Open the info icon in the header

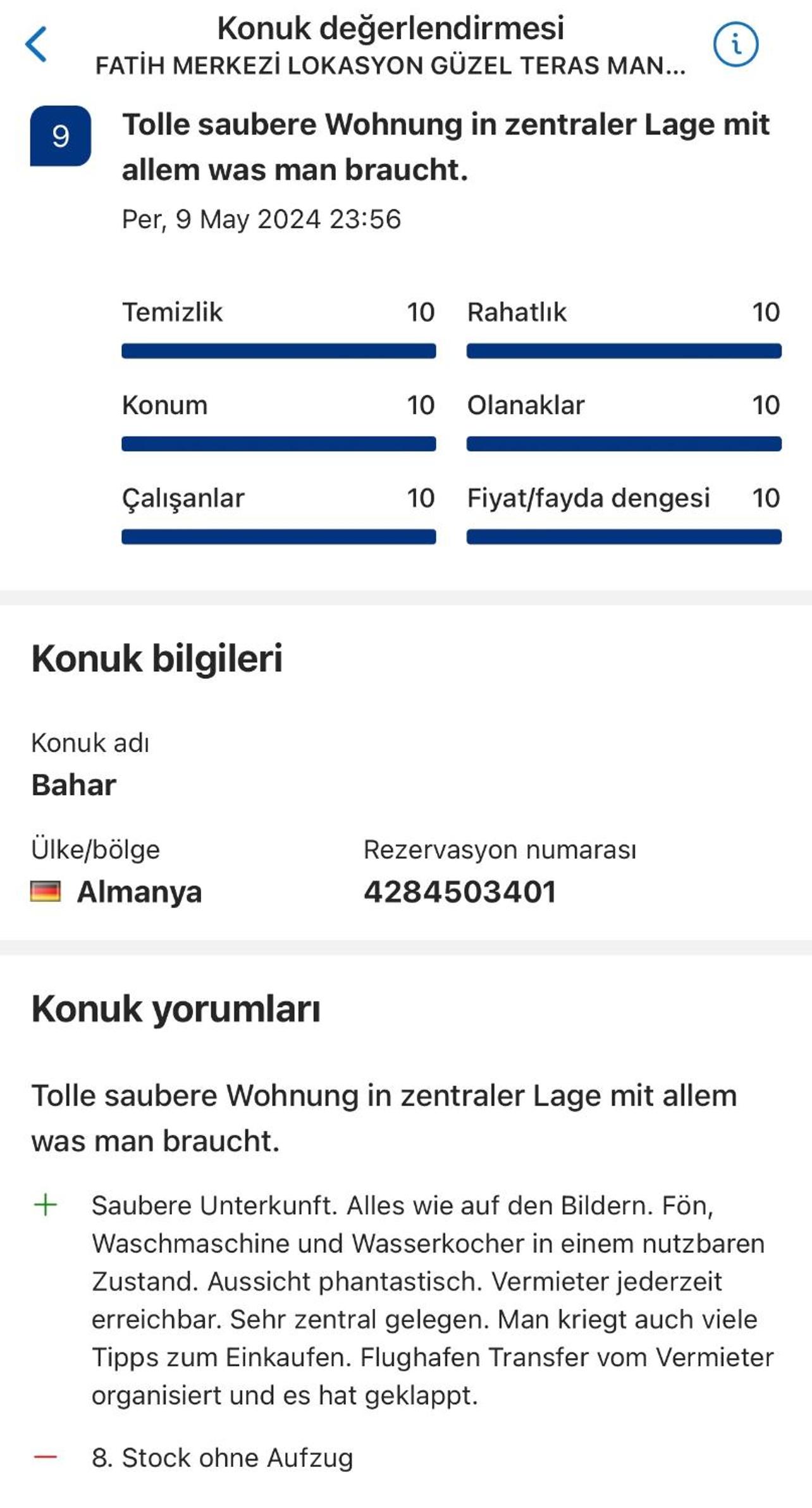(735, 44)
